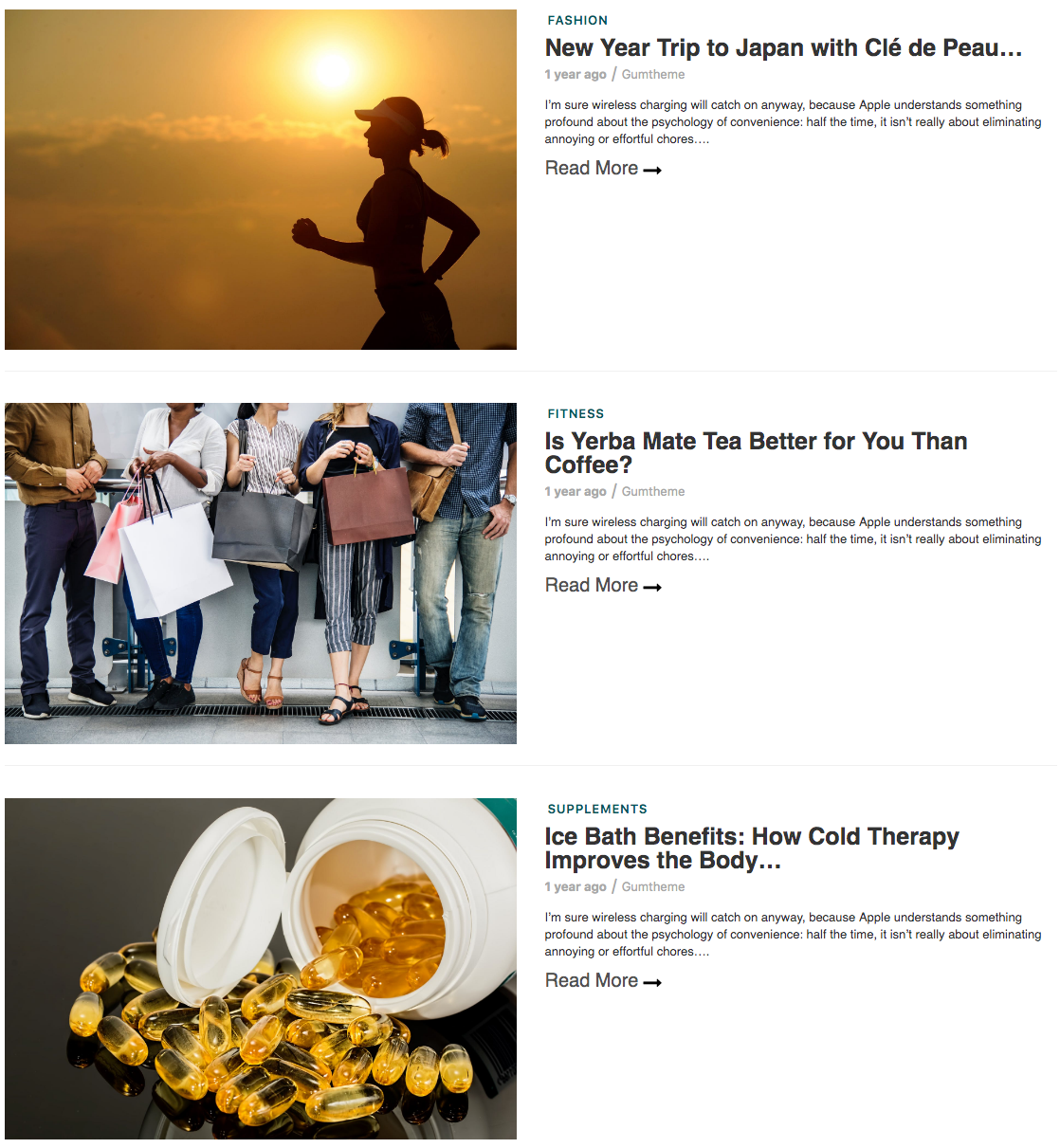Open author Gumtheme under the Yerba Mate article

(x=652, y=491)
